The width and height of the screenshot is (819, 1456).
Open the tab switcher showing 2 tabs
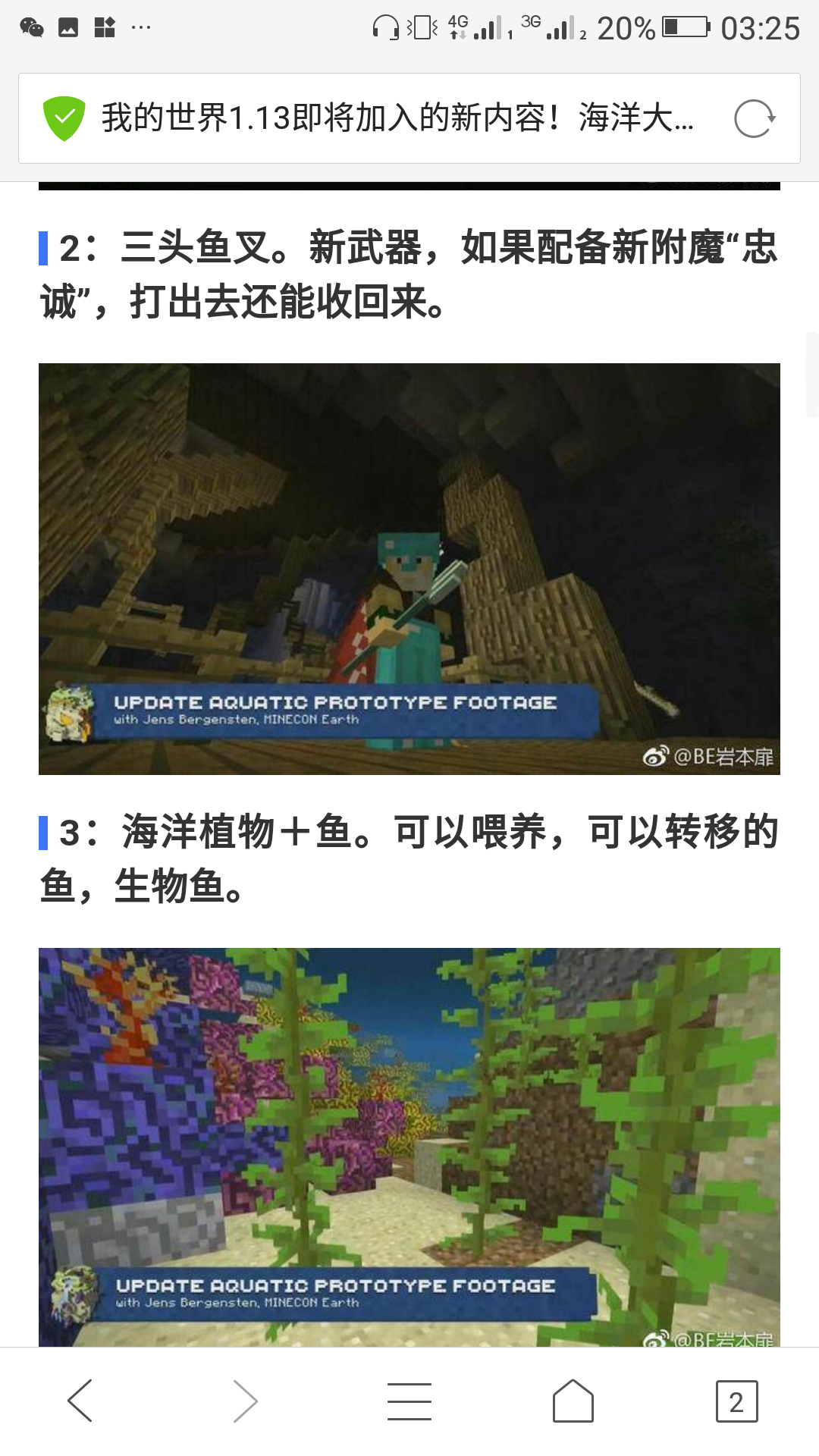click(736, 1401)
